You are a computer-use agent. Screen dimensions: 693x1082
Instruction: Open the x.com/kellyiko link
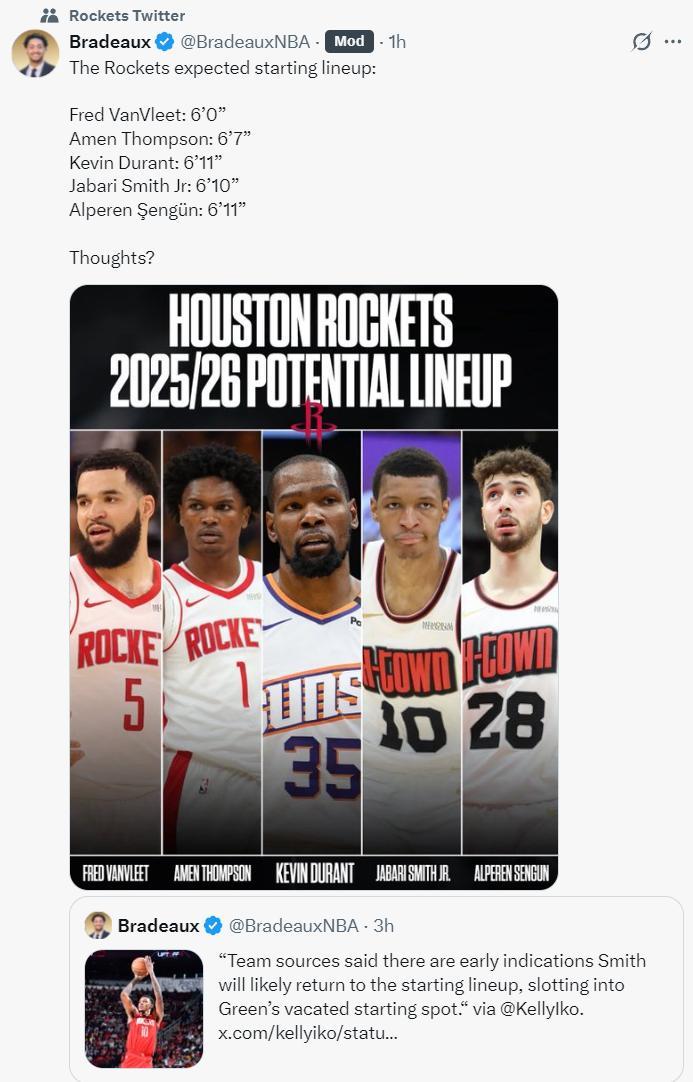tap(308, 1033)
